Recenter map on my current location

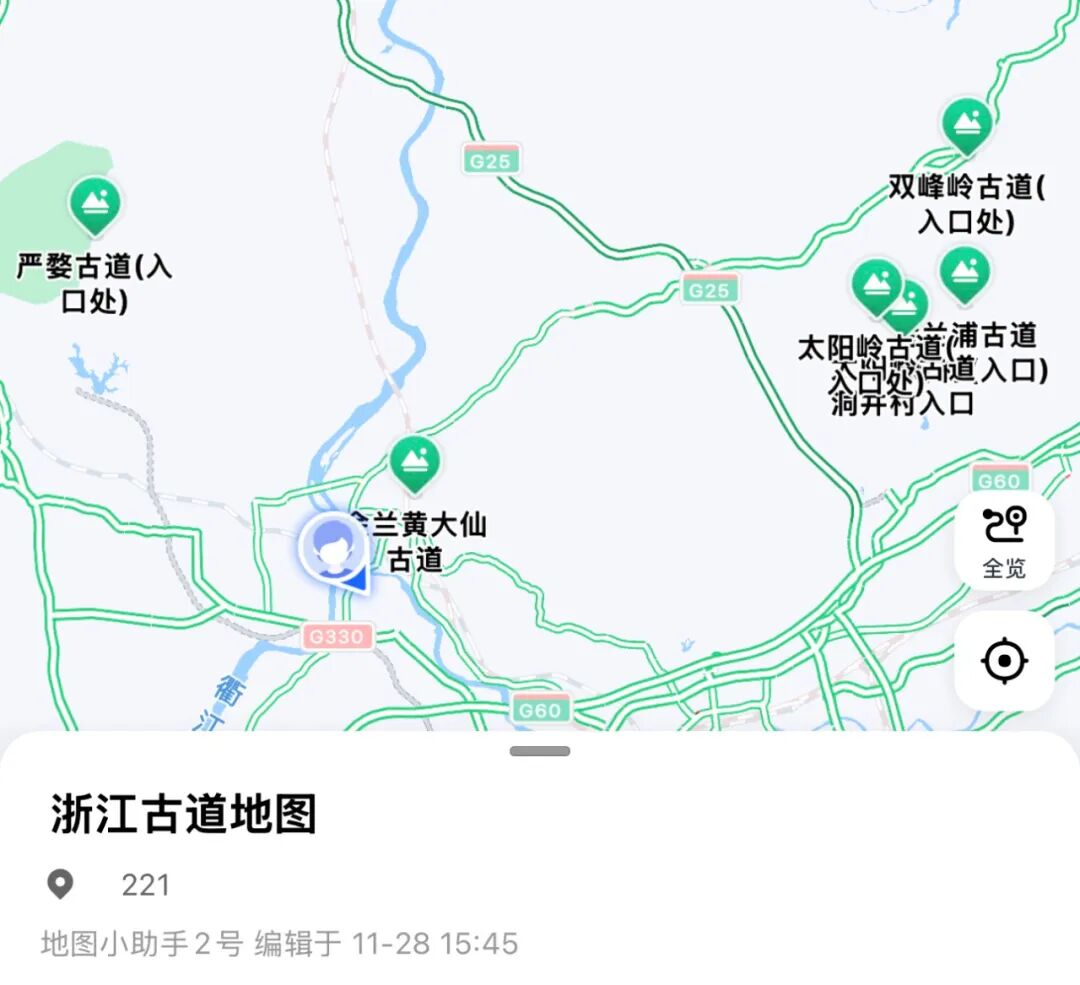pyautogui.click(x=1004, y=661)
